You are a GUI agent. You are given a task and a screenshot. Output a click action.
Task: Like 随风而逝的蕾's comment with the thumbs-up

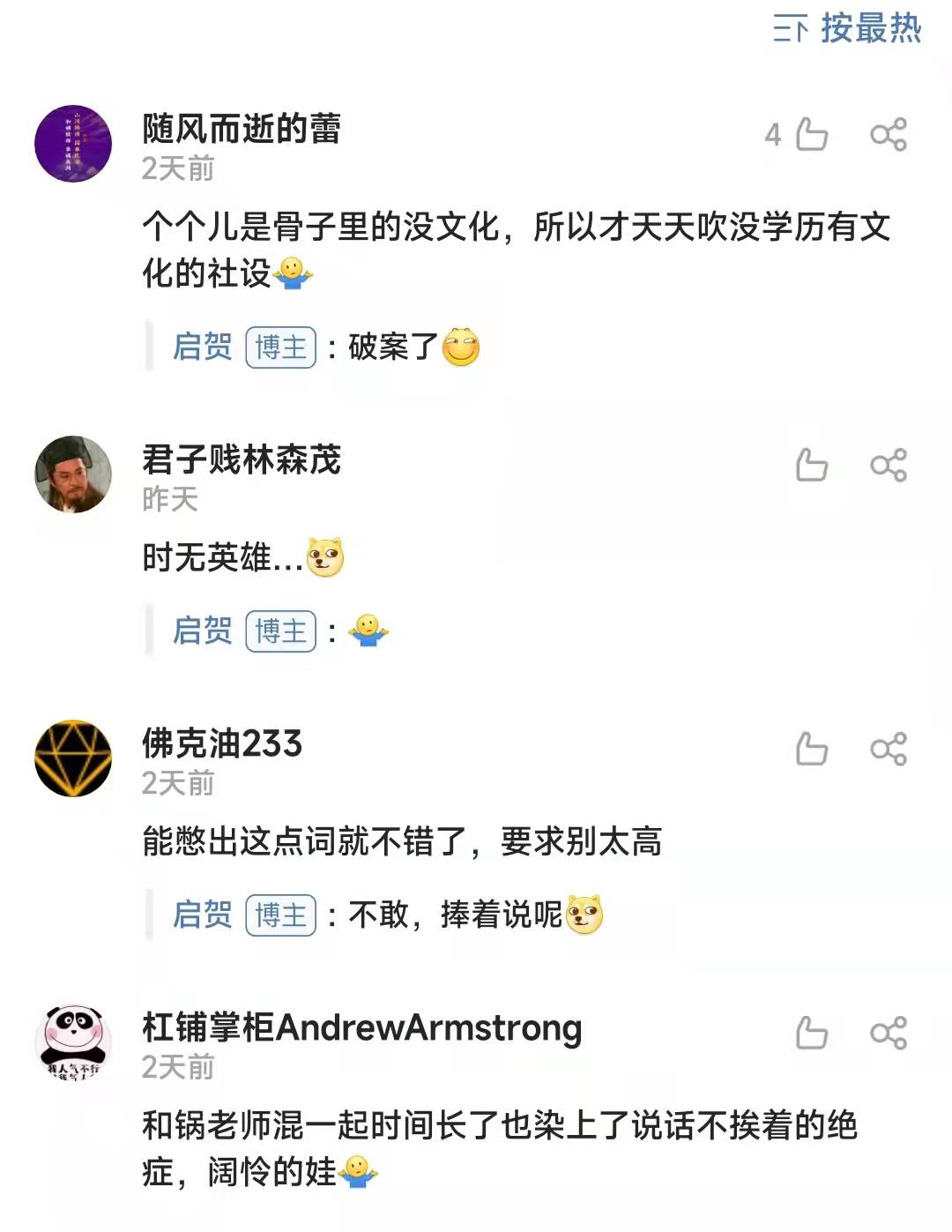pos(813,134)
